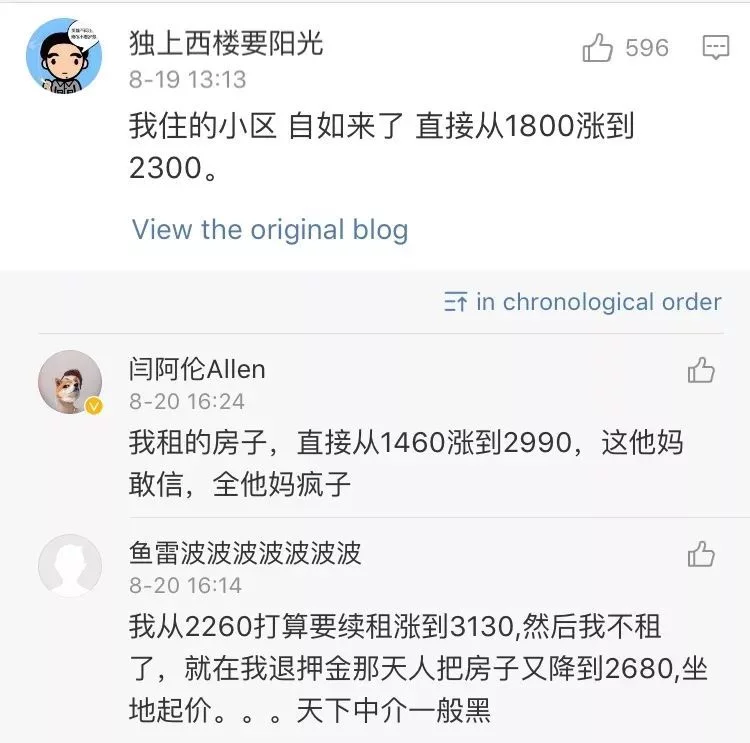The image size is (750, 743).
Task: Like the comment by 独上西楼要阳光
Action: click(598, 47)
